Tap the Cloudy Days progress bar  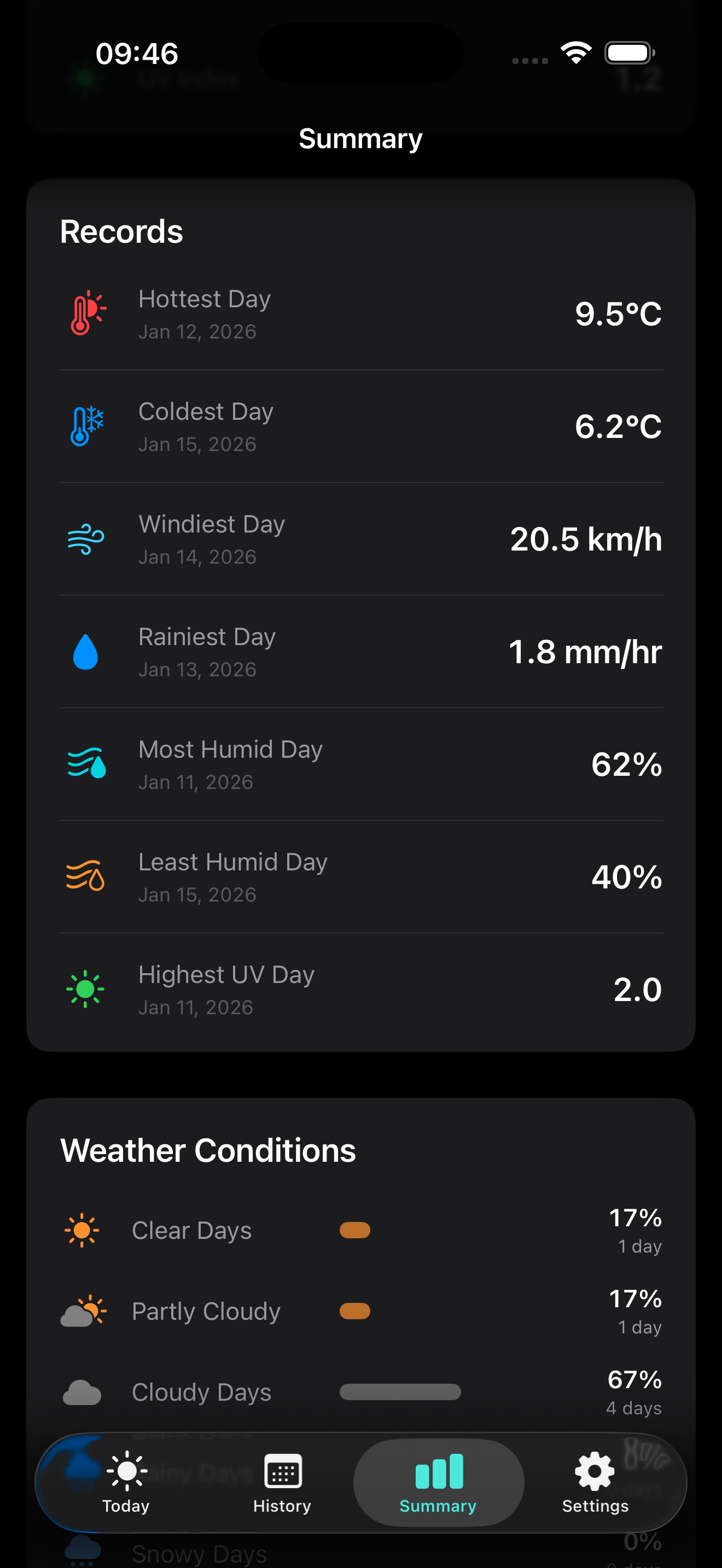[x=400, y=1392]
